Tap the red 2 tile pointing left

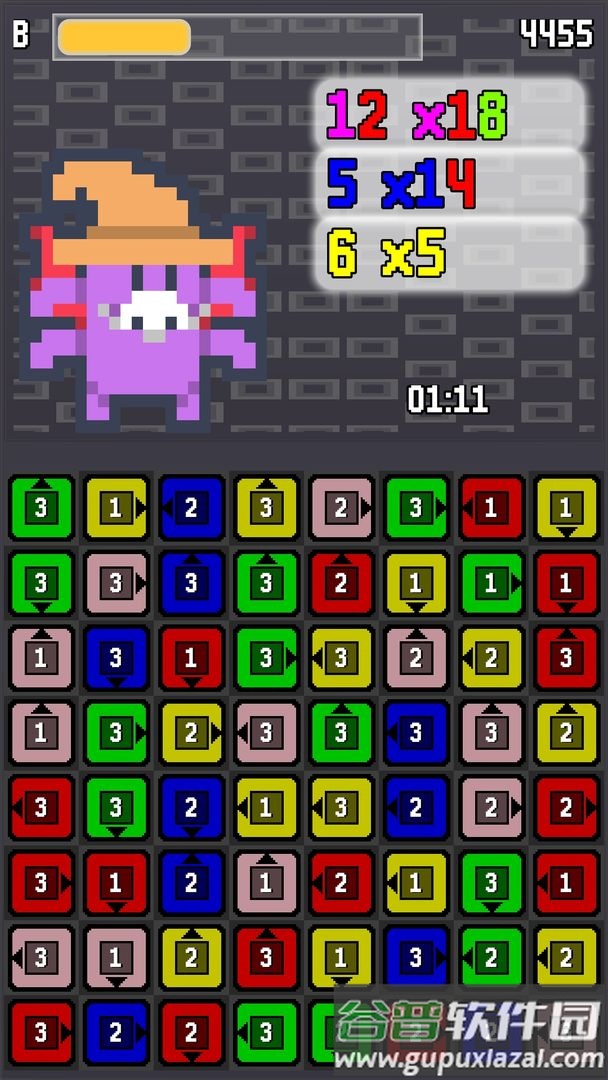pos(341,883)
